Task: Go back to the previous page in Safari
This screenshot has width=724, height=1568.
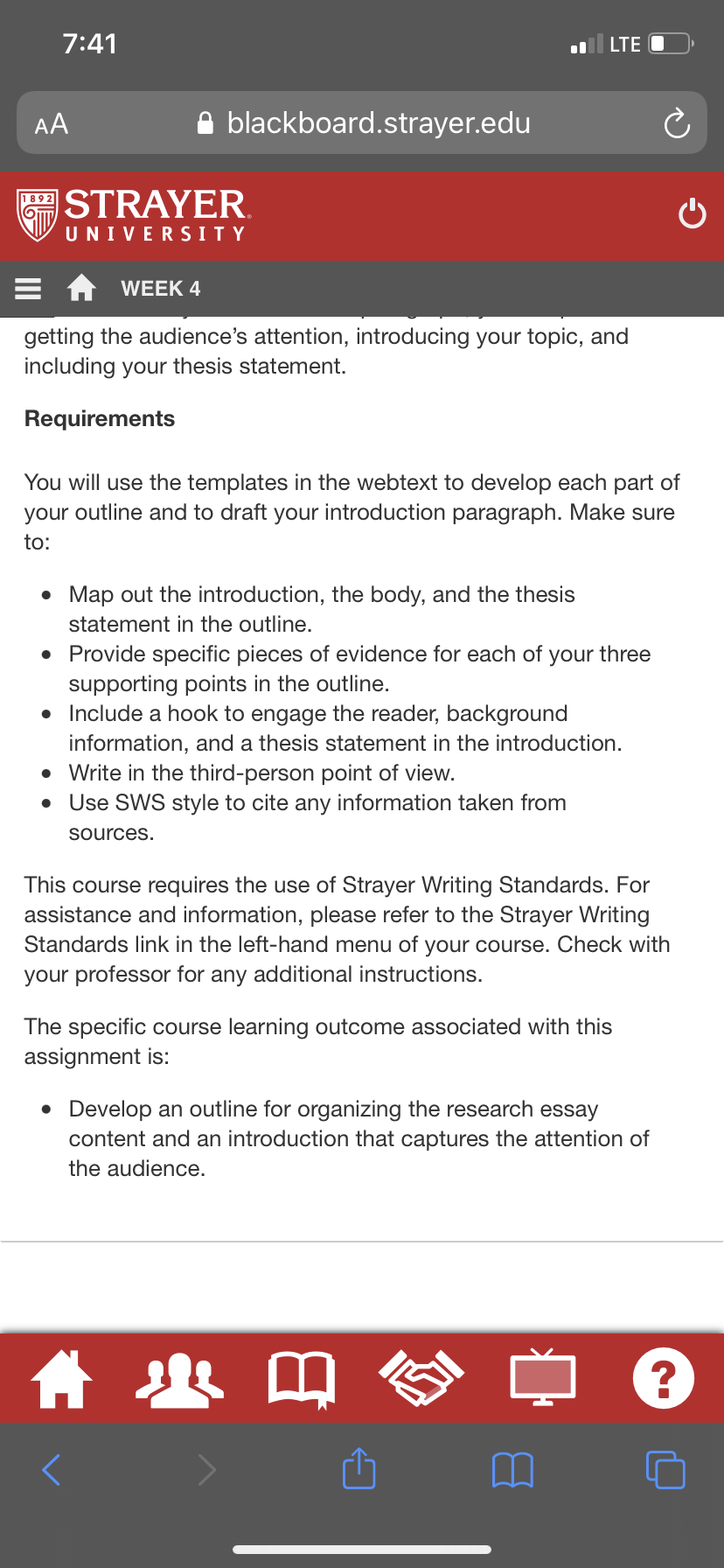Action: (52, 1469)
